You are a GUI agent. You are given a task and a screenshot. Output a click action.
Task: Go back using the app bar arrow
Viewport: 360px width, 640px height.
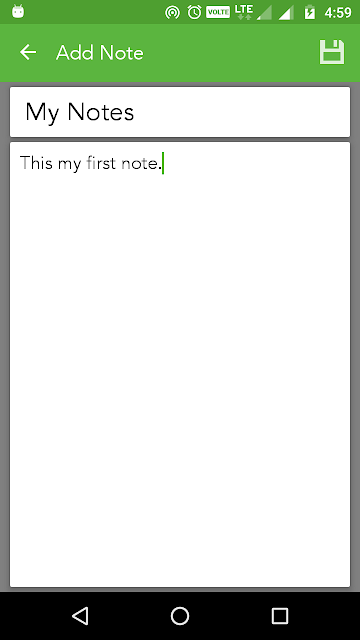(x=28, y=52)
